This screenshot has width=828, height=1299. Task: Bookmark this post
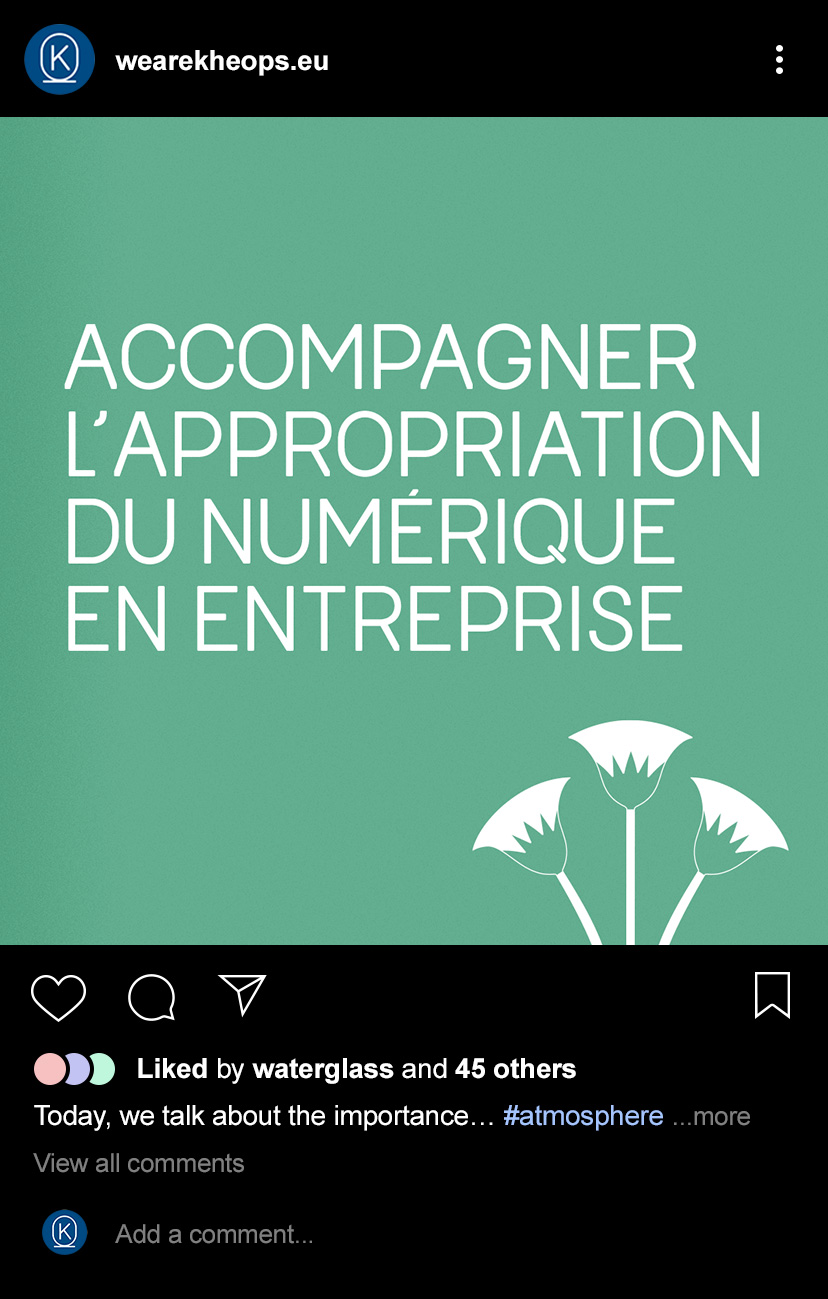(x=772, y=995)
